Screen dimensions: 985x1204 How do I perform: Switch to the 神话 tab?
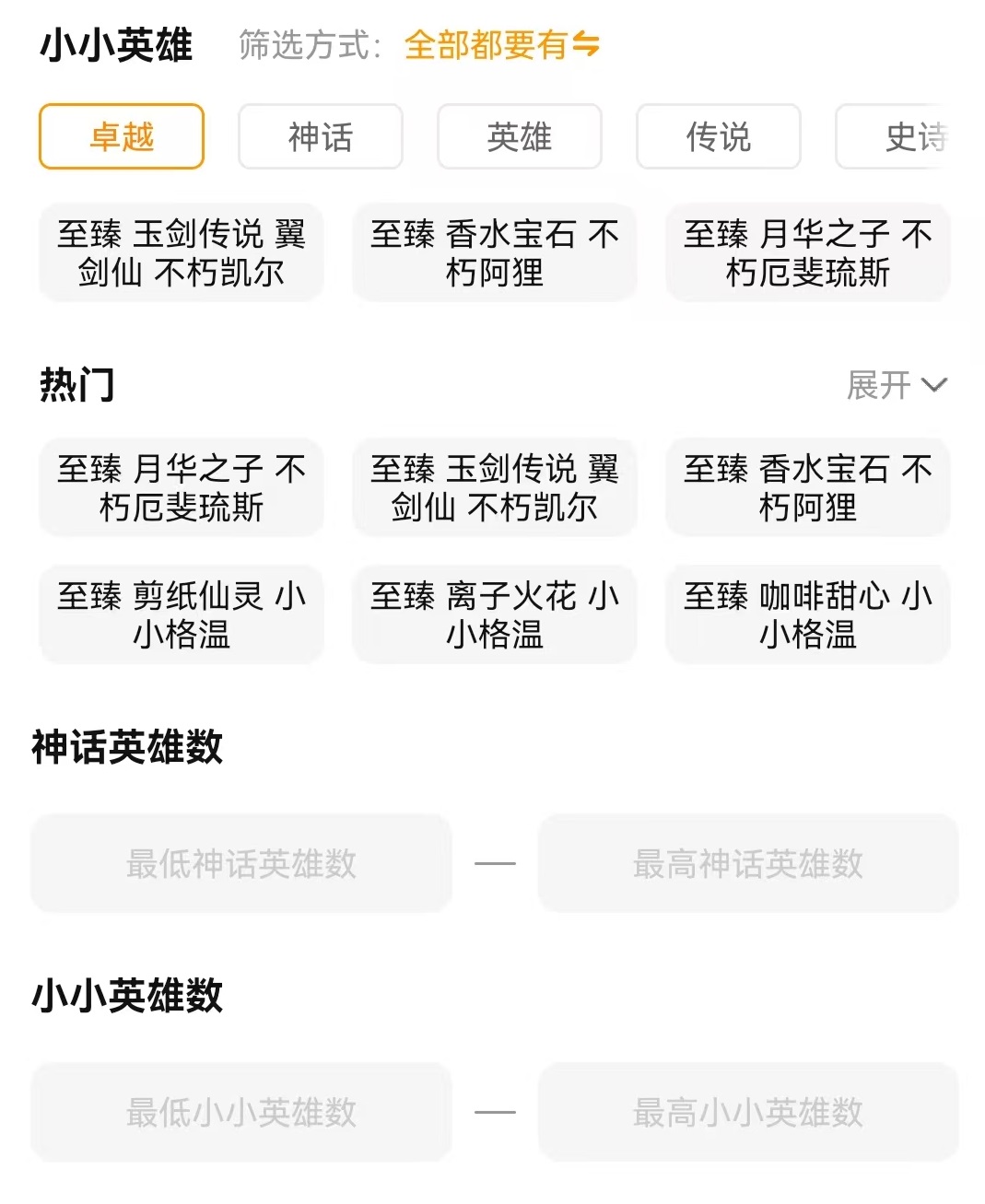coord(321,137)
